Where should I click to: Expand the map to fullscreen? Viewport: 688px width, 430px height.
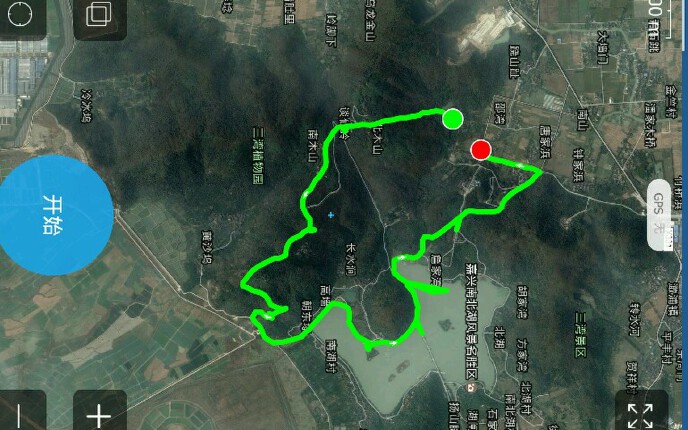(646, 415)
